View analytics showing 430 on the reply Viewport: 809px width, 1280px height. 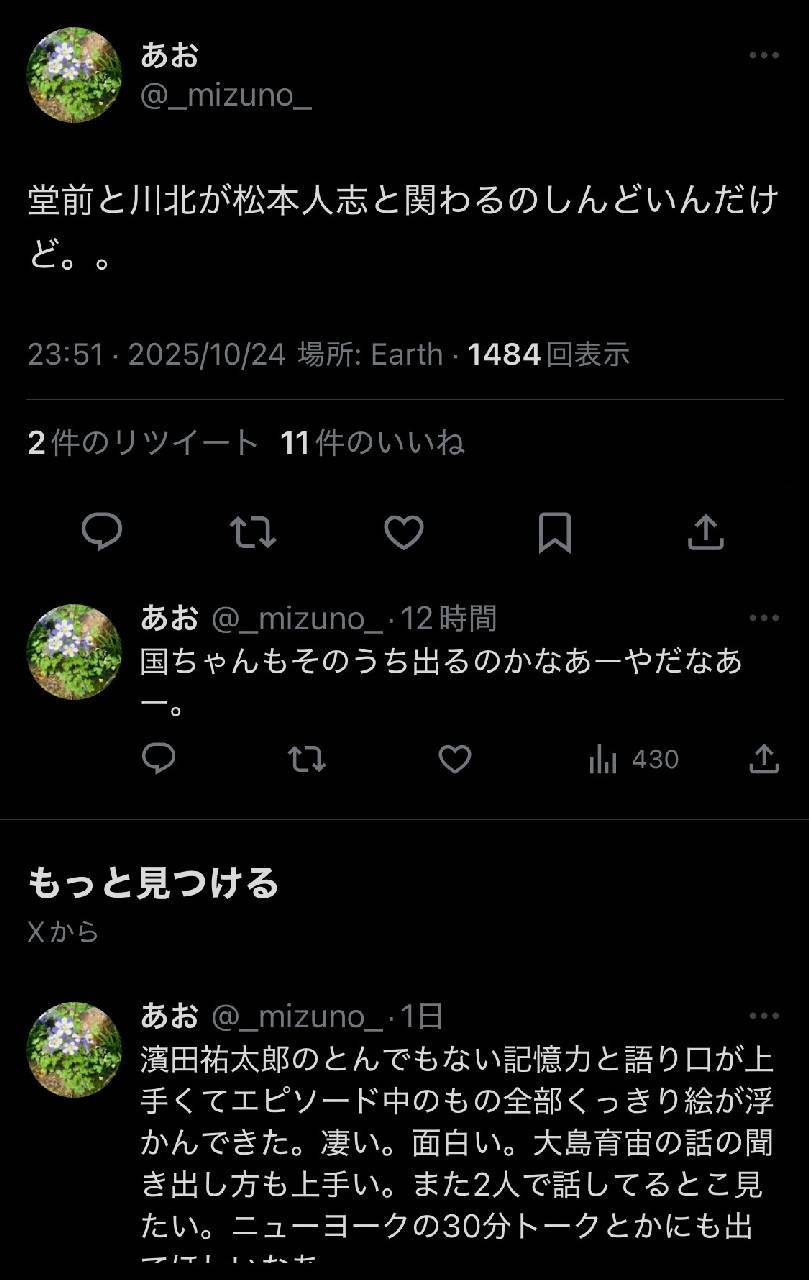coord(633,760)
